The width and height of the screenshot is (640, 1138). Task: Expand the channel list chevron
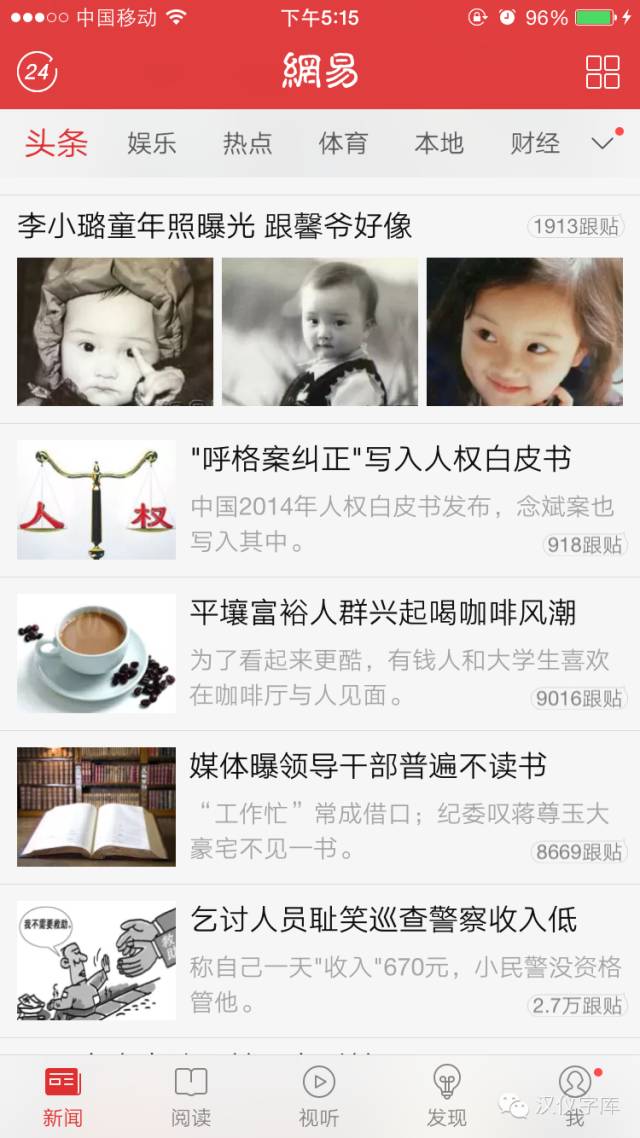602,143
